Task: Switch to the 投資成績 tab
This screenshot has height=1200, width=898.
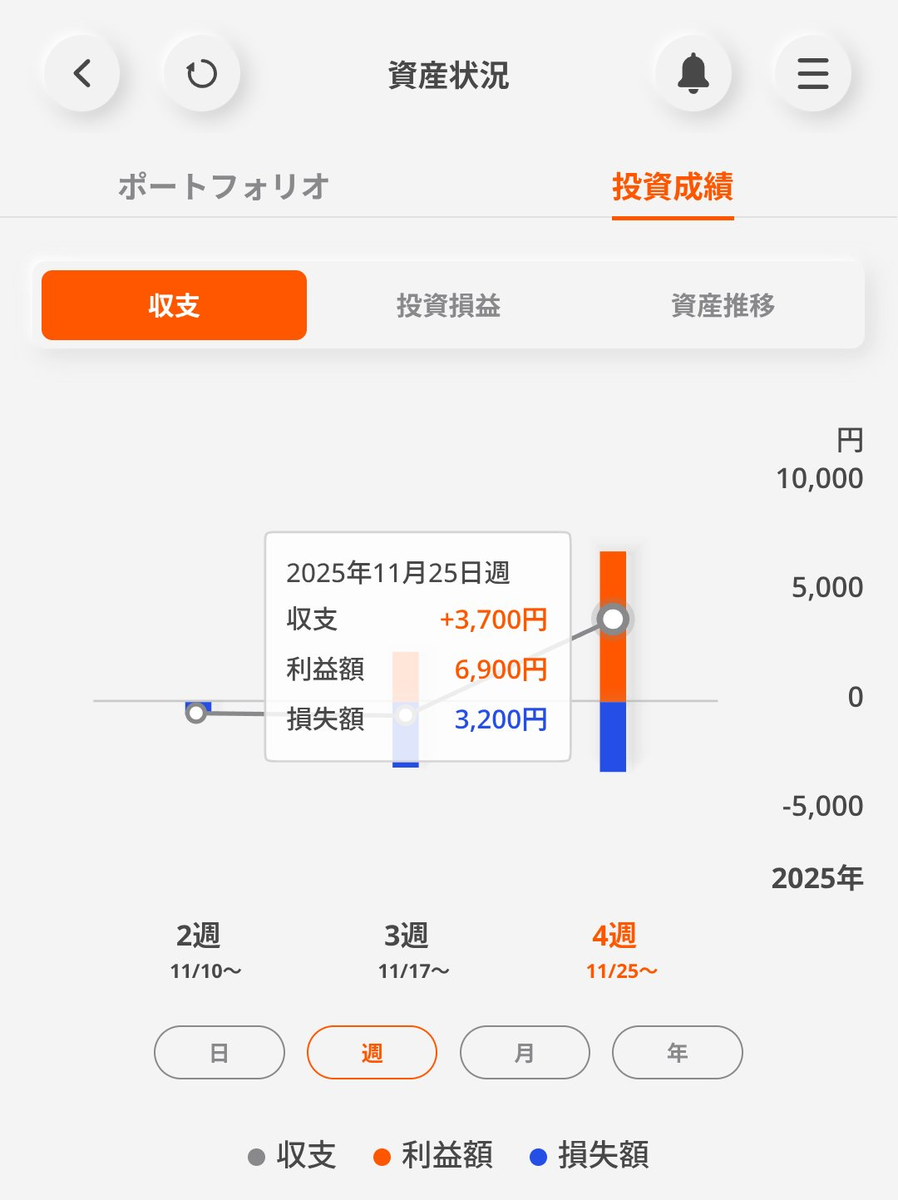Action: click(672, 187)
